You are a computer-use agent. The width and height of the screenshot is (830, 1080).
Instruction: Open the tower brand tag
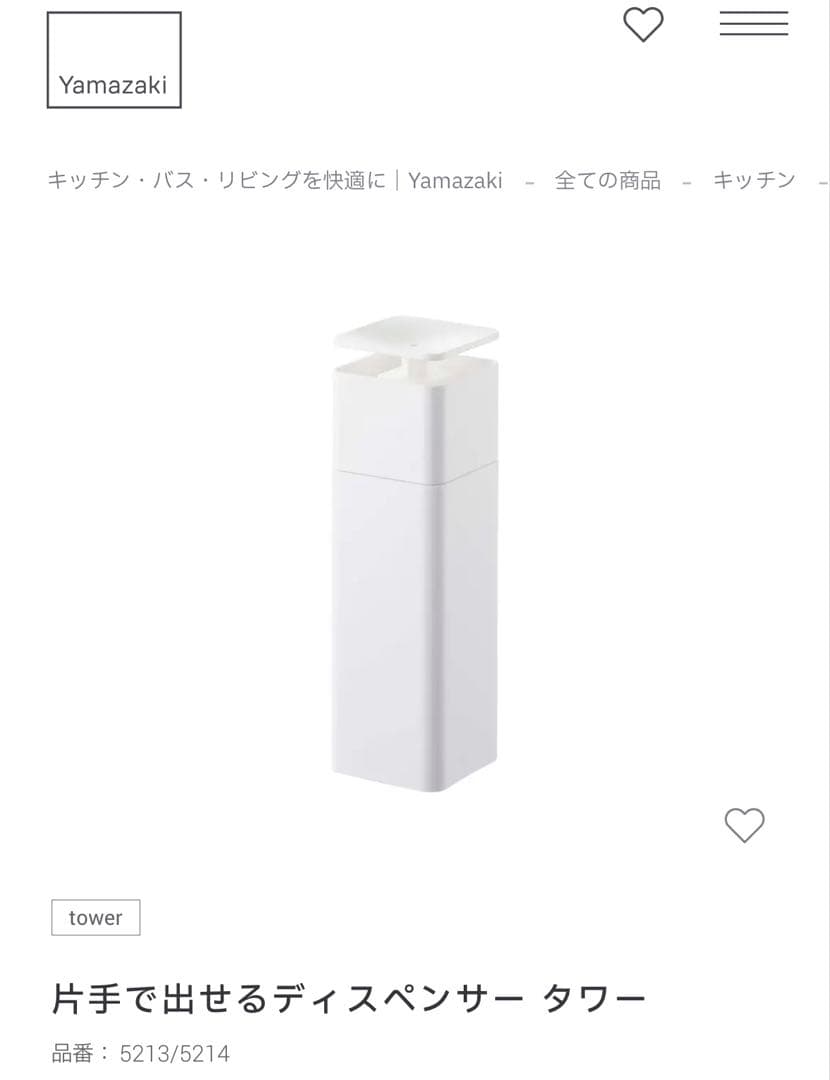coord(96,917)
